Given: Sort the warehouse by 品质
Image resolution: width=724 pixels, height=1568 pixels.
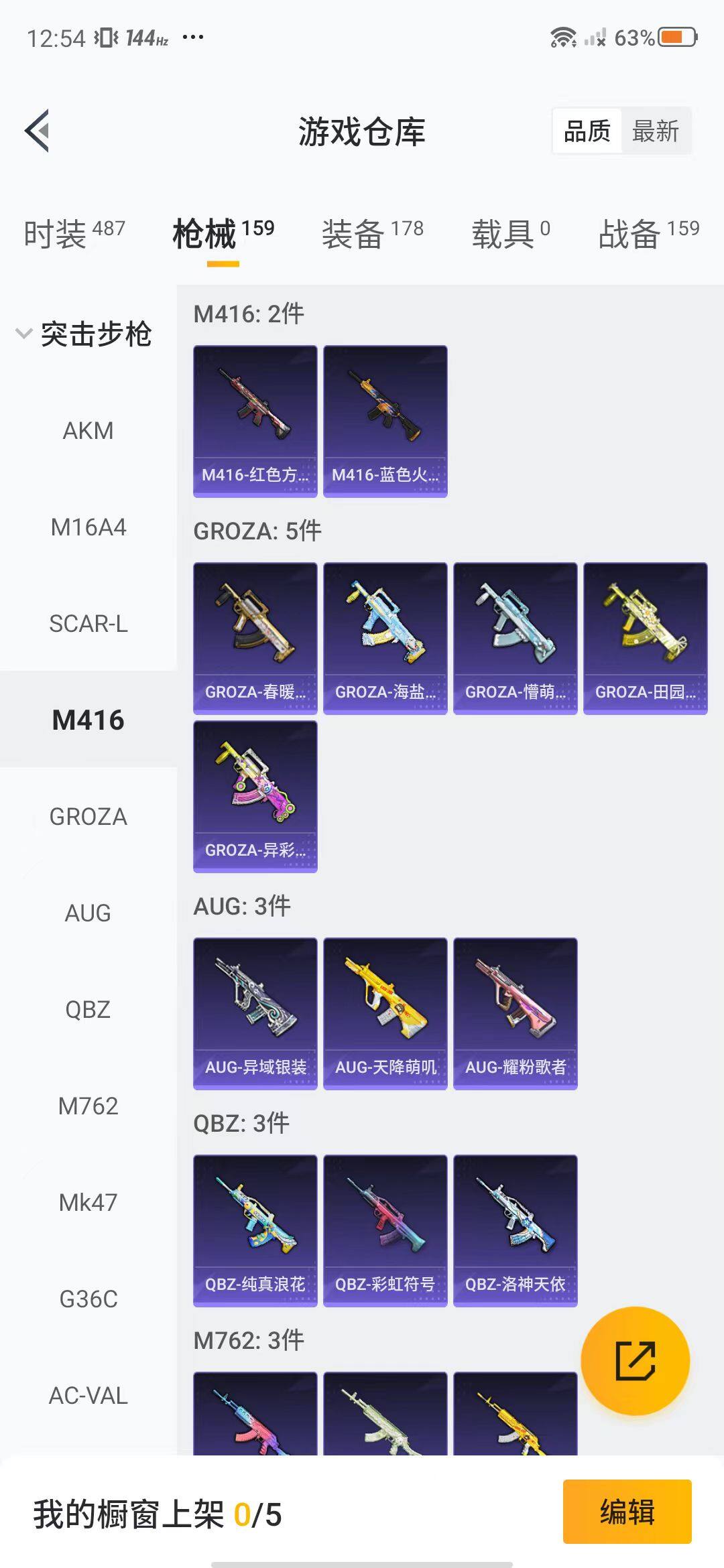Looking at the screenshot, I should tap(587, 131).
